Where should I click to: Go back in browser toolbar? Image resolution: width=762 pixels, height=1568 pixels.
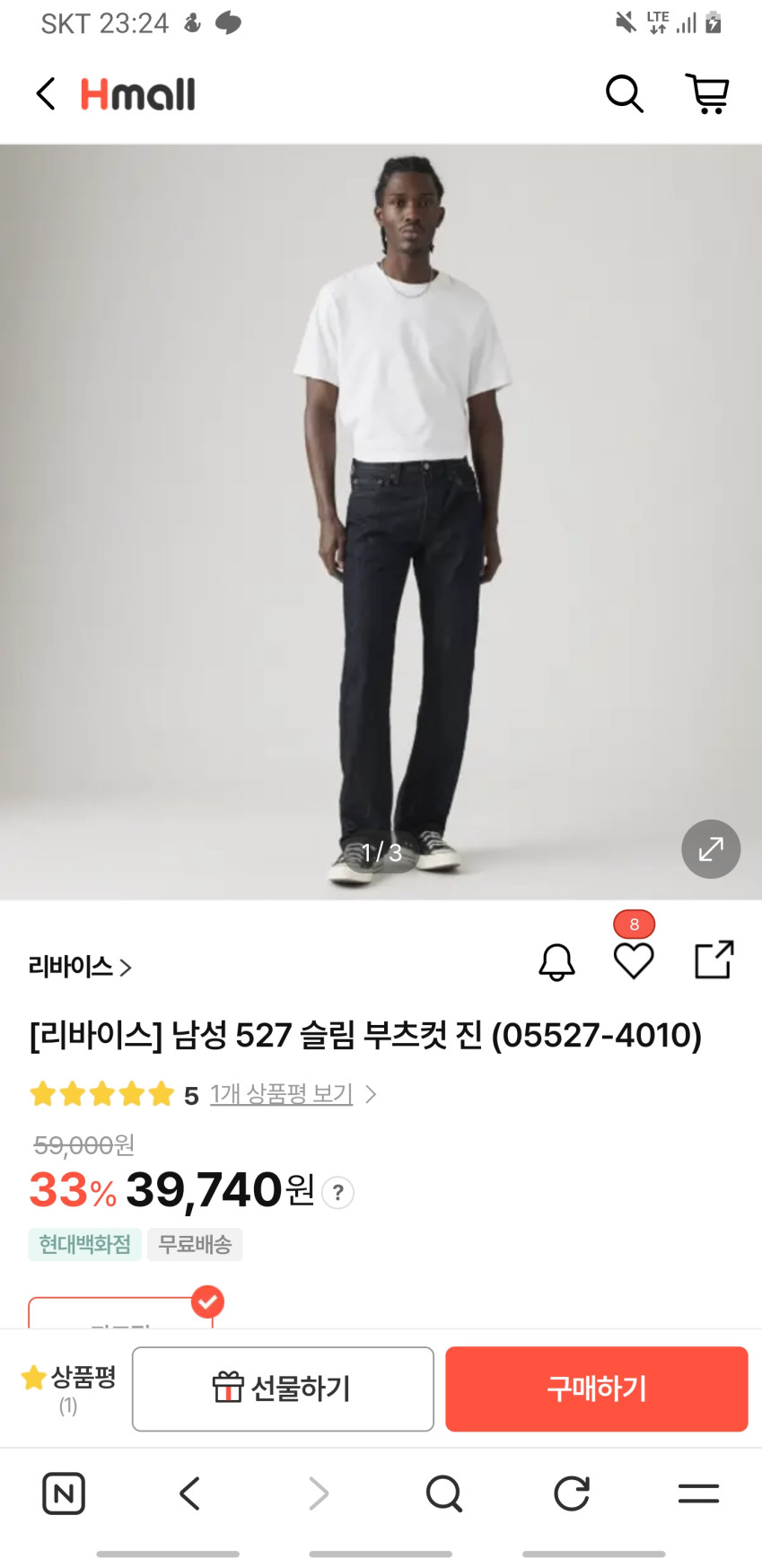pos(189,1494)
